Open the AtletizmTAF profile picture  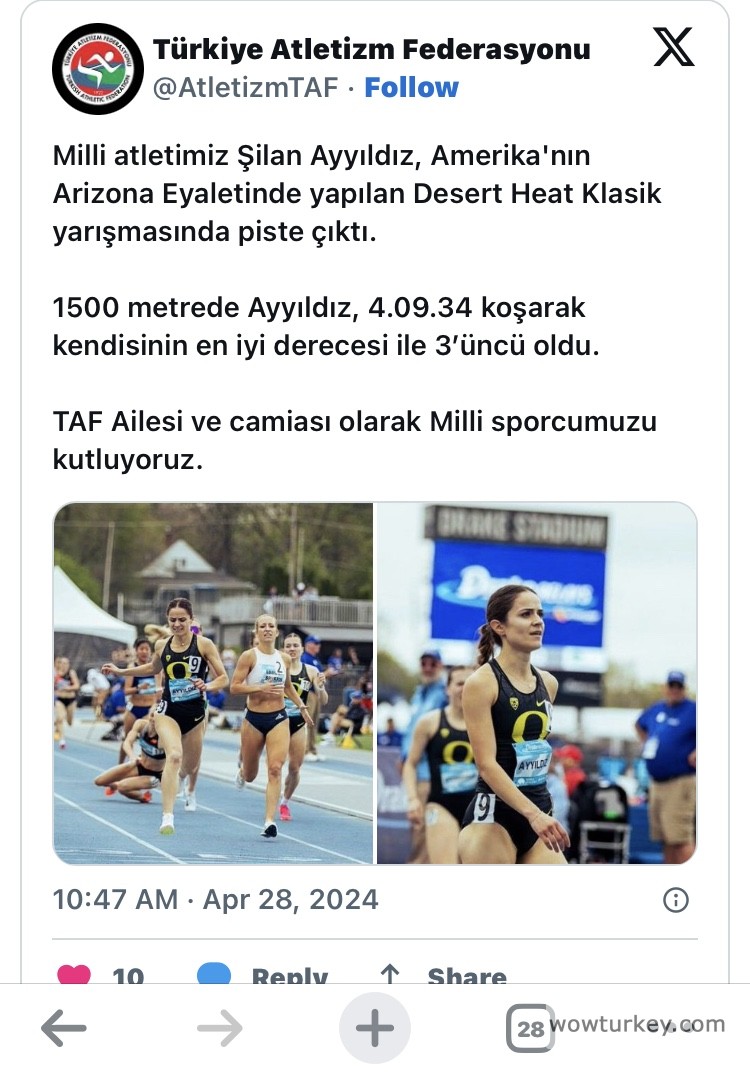click(98, 69)
